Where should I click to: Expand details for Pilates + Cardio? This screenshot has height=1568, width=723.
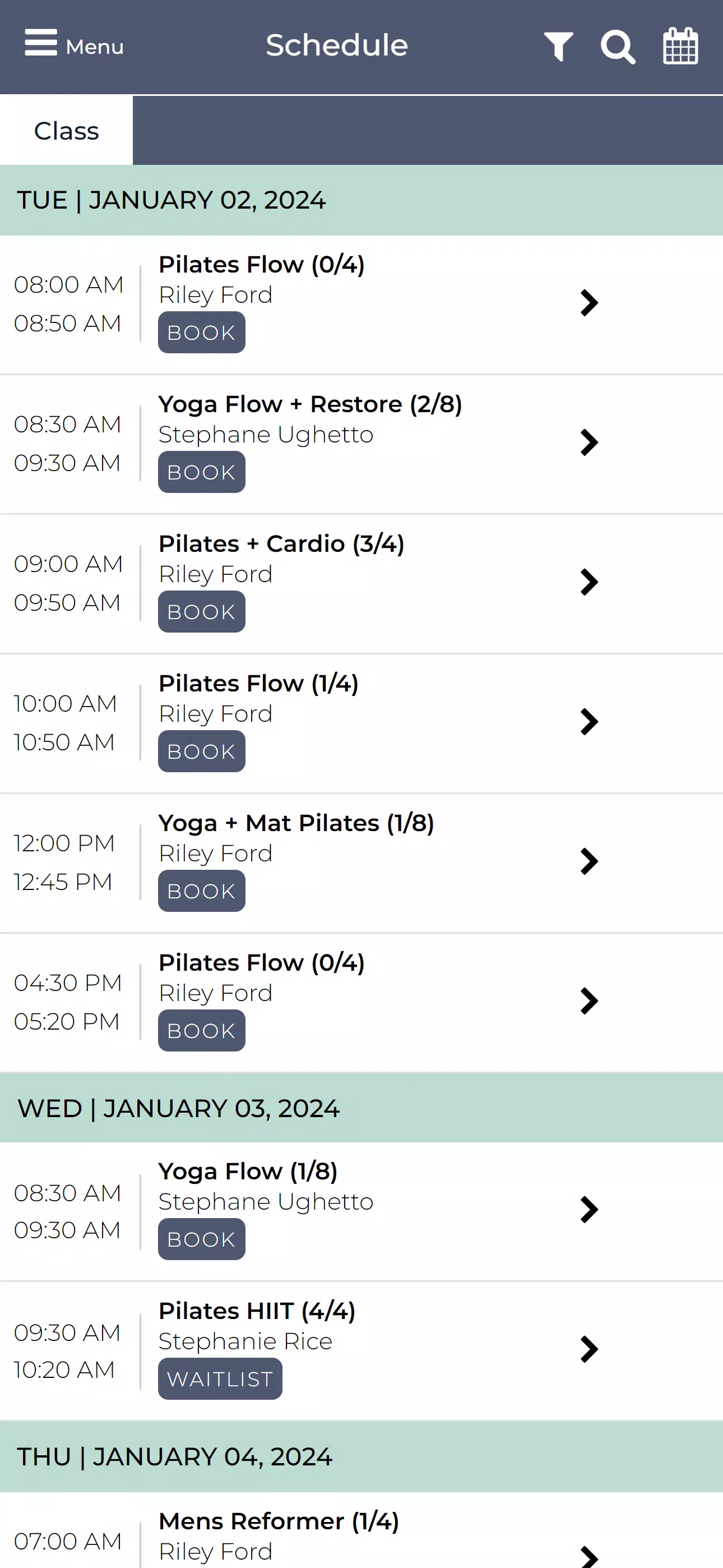coord(588,582)
